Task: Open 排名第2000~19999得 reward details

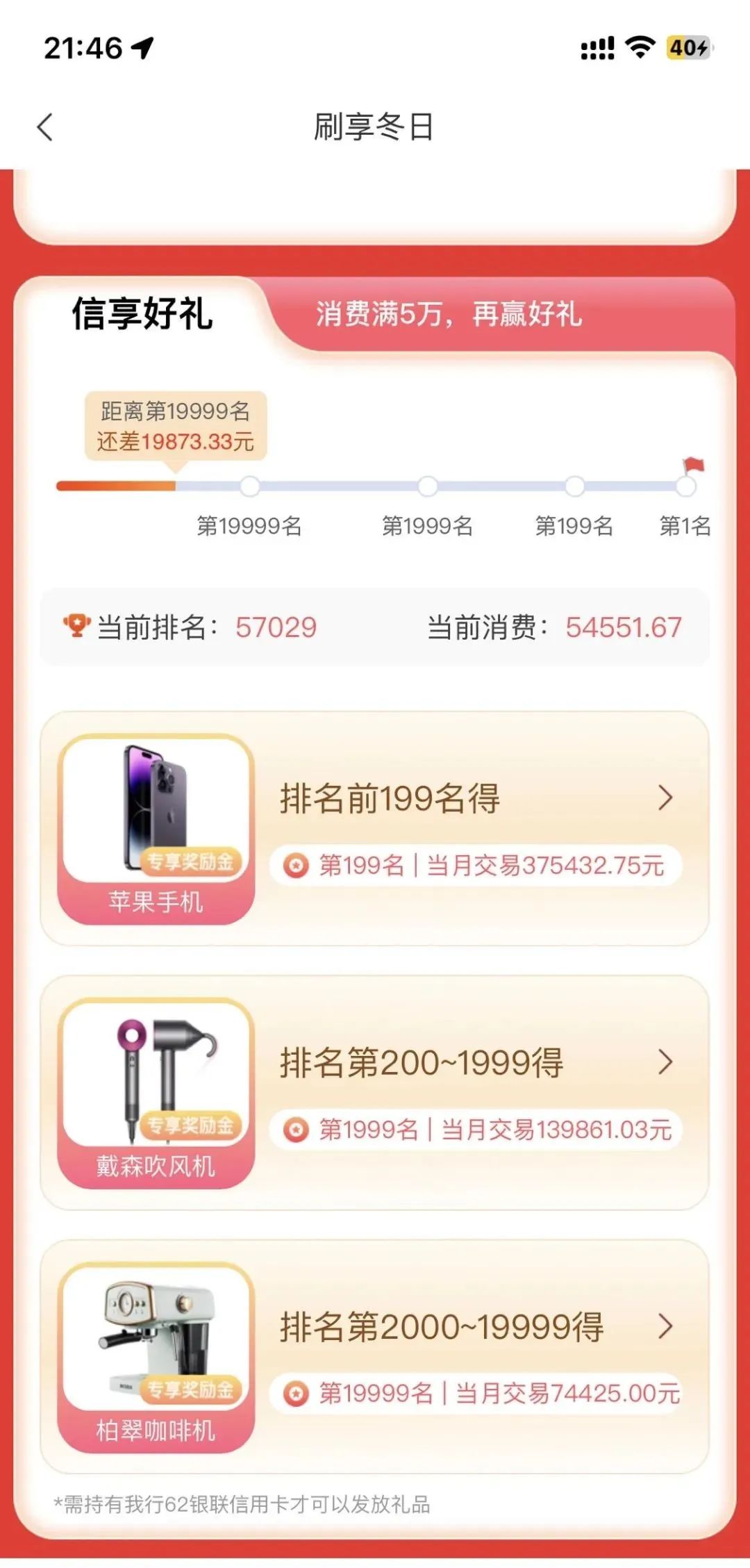Action: tap(665, 1326)
